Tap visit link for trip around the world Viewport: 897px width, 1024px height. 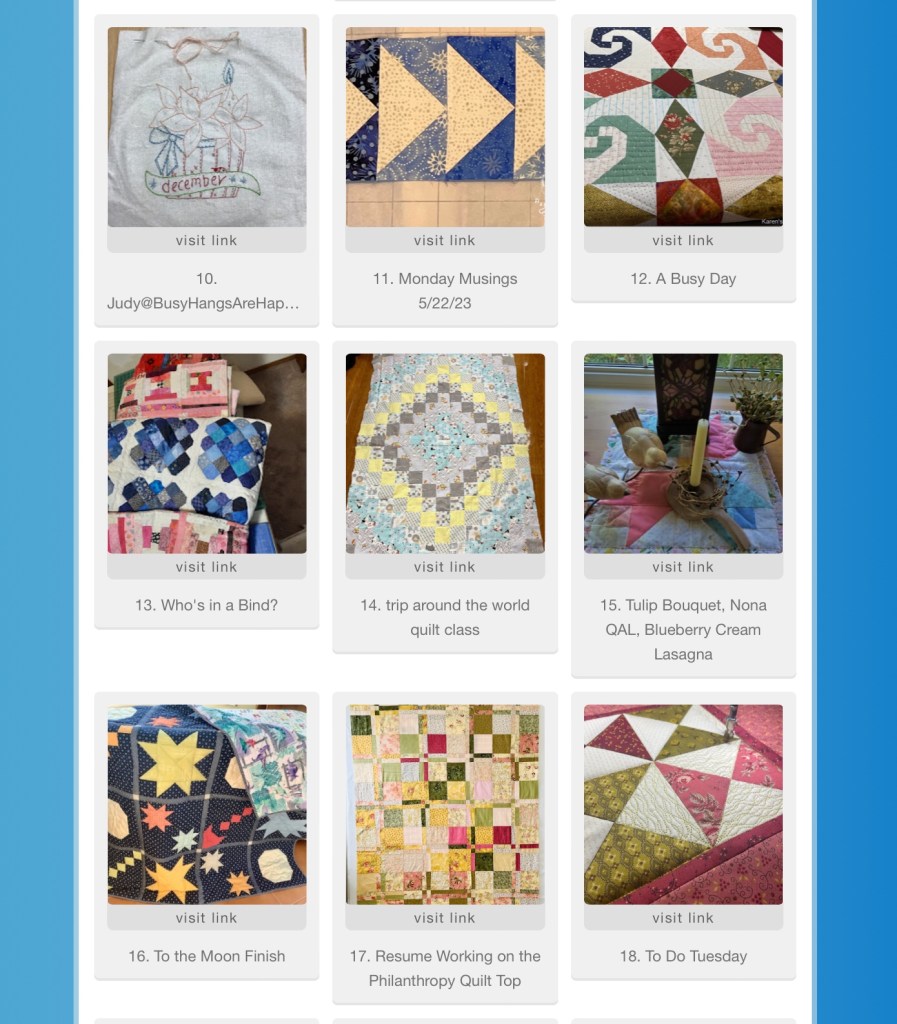pyautogui.click(x=445, y=567)
